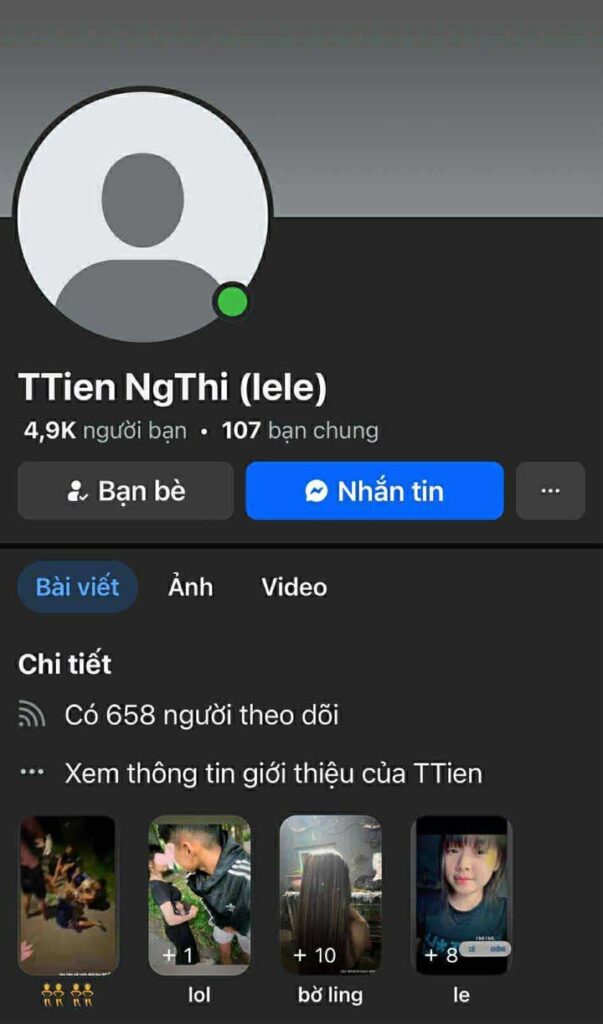This screenshot has height=1024, width=603.
Task: Switch to the Ảnh tab
Action: pyautogui.click(x=190, y=587)
